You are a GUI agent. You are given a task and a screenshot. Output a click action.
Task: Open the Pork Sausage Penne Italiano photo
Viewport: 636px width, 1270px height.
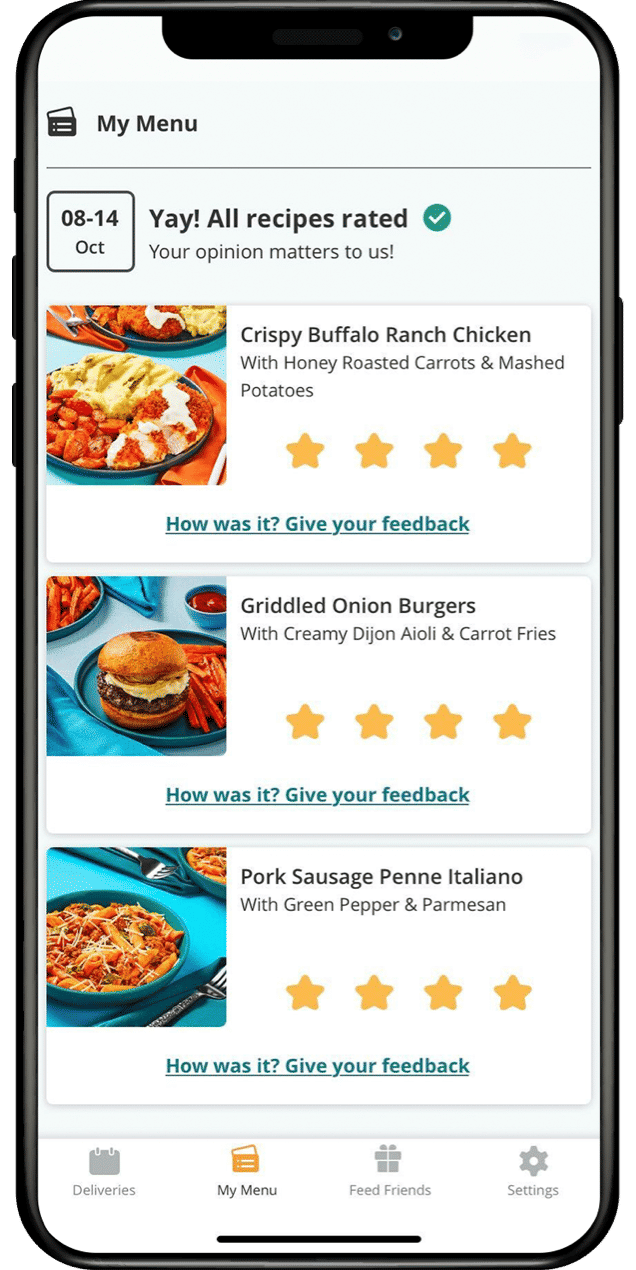coord(136,937)
